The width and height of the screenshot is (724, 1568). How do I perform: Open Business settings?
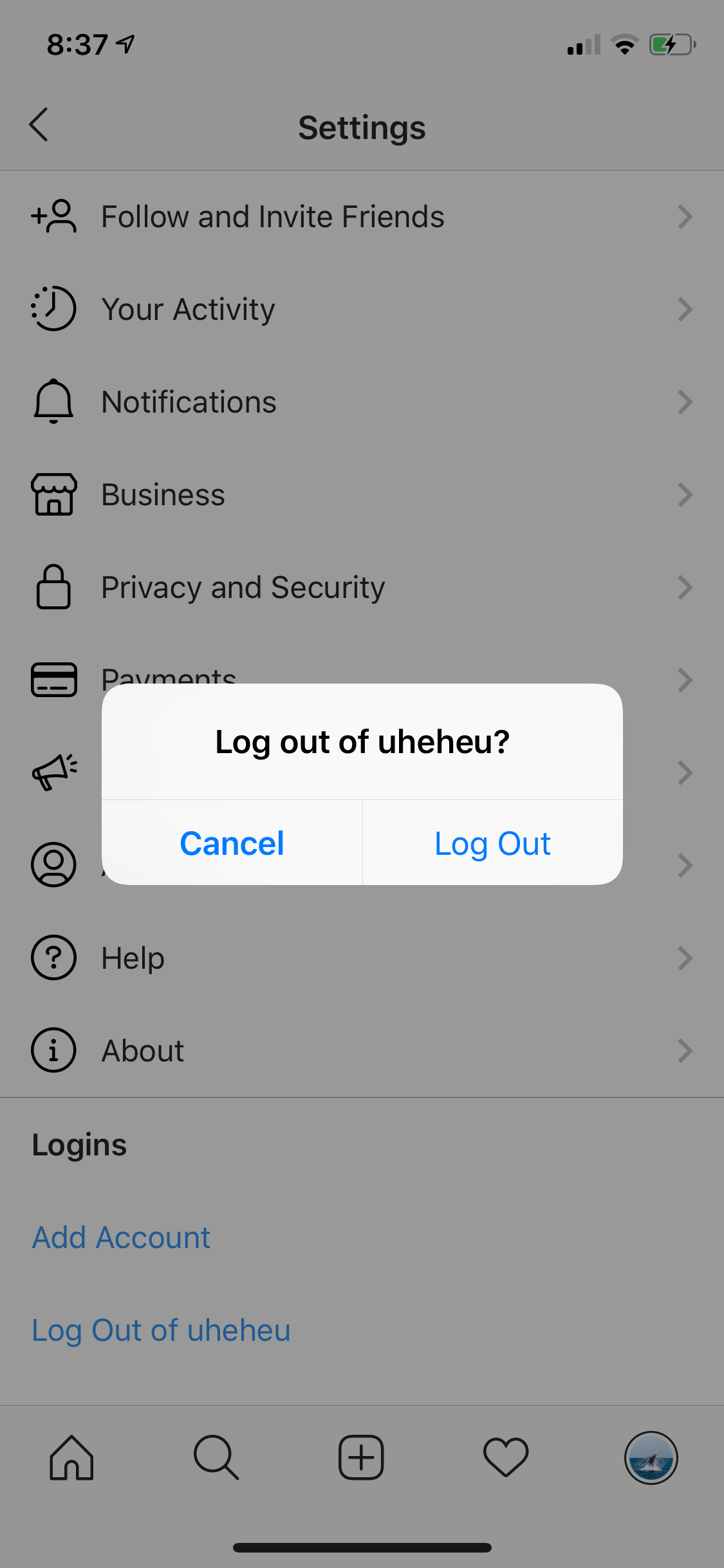pyautogui.click(x=362, y=495)
